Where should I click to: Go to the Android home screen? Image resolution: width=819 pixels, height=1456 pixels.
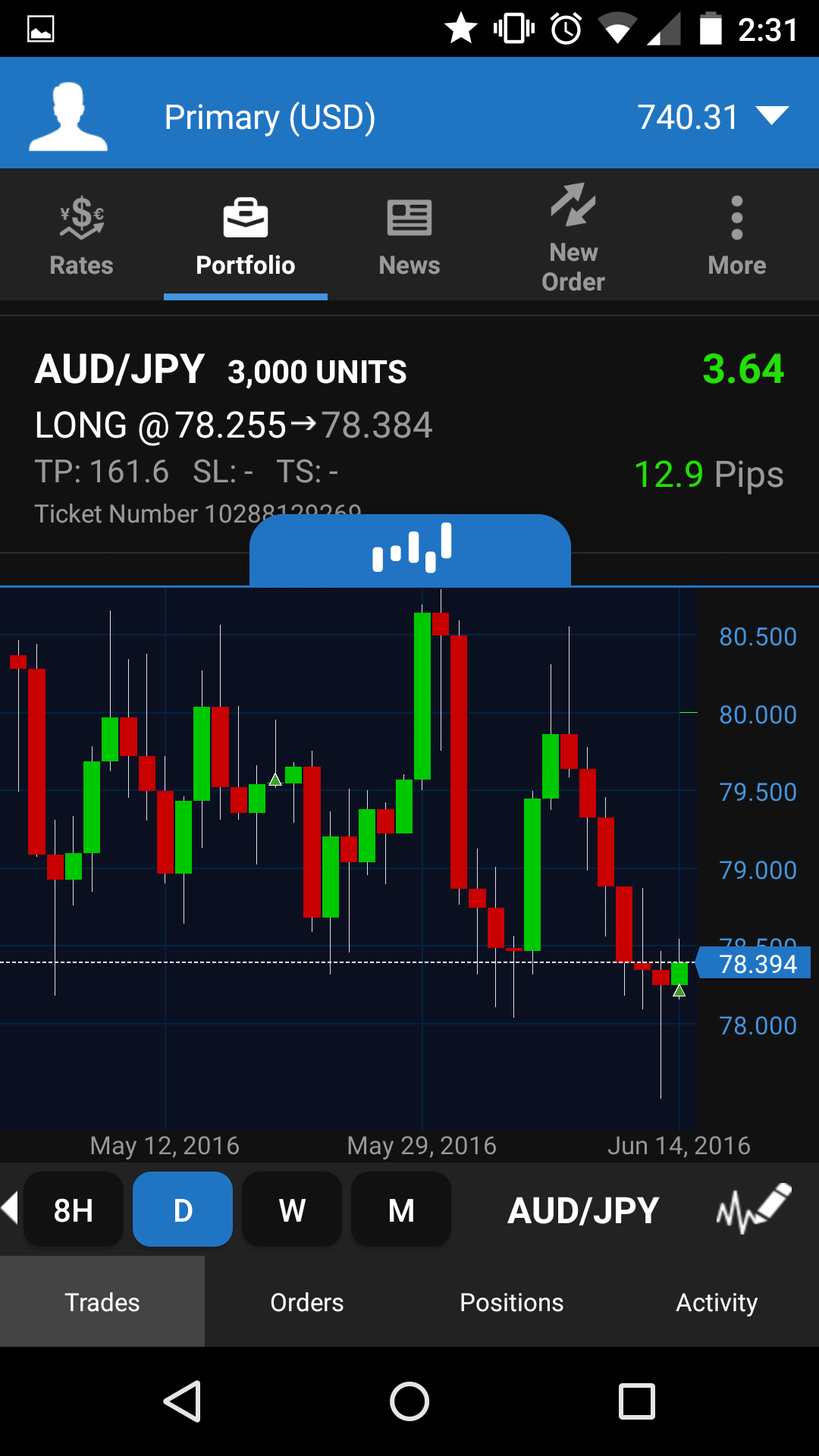click(409, 1401)
